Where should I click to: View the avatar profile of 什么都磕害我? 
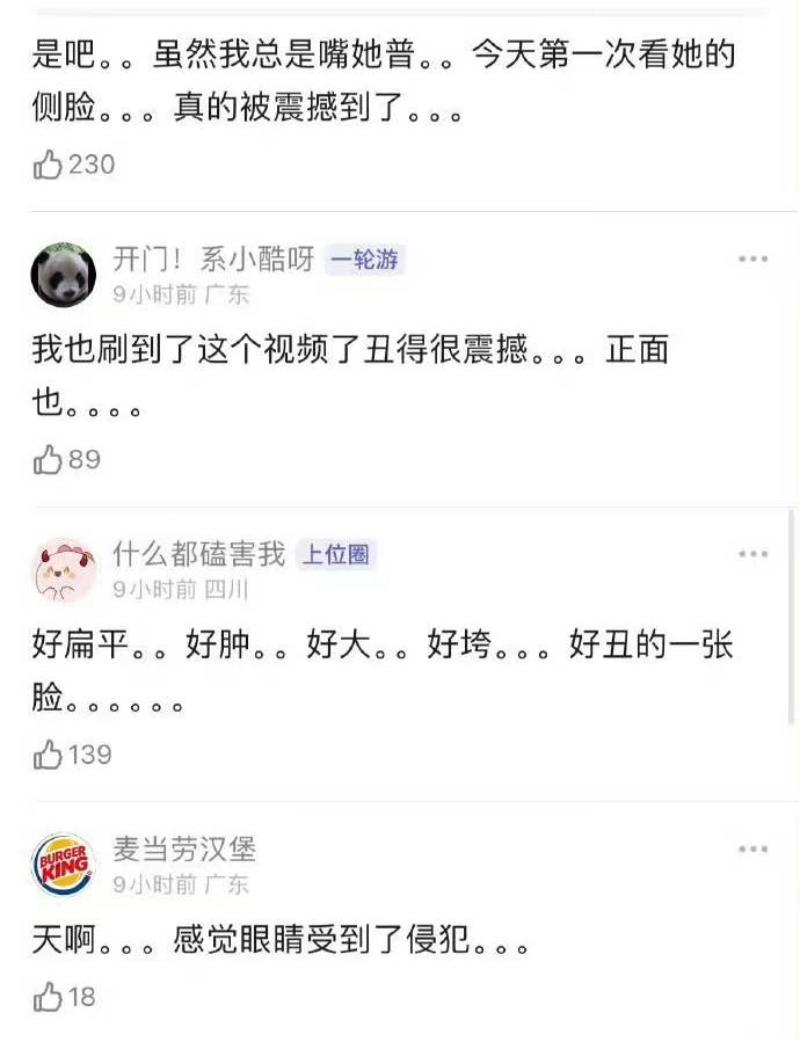tap(63, 570)
